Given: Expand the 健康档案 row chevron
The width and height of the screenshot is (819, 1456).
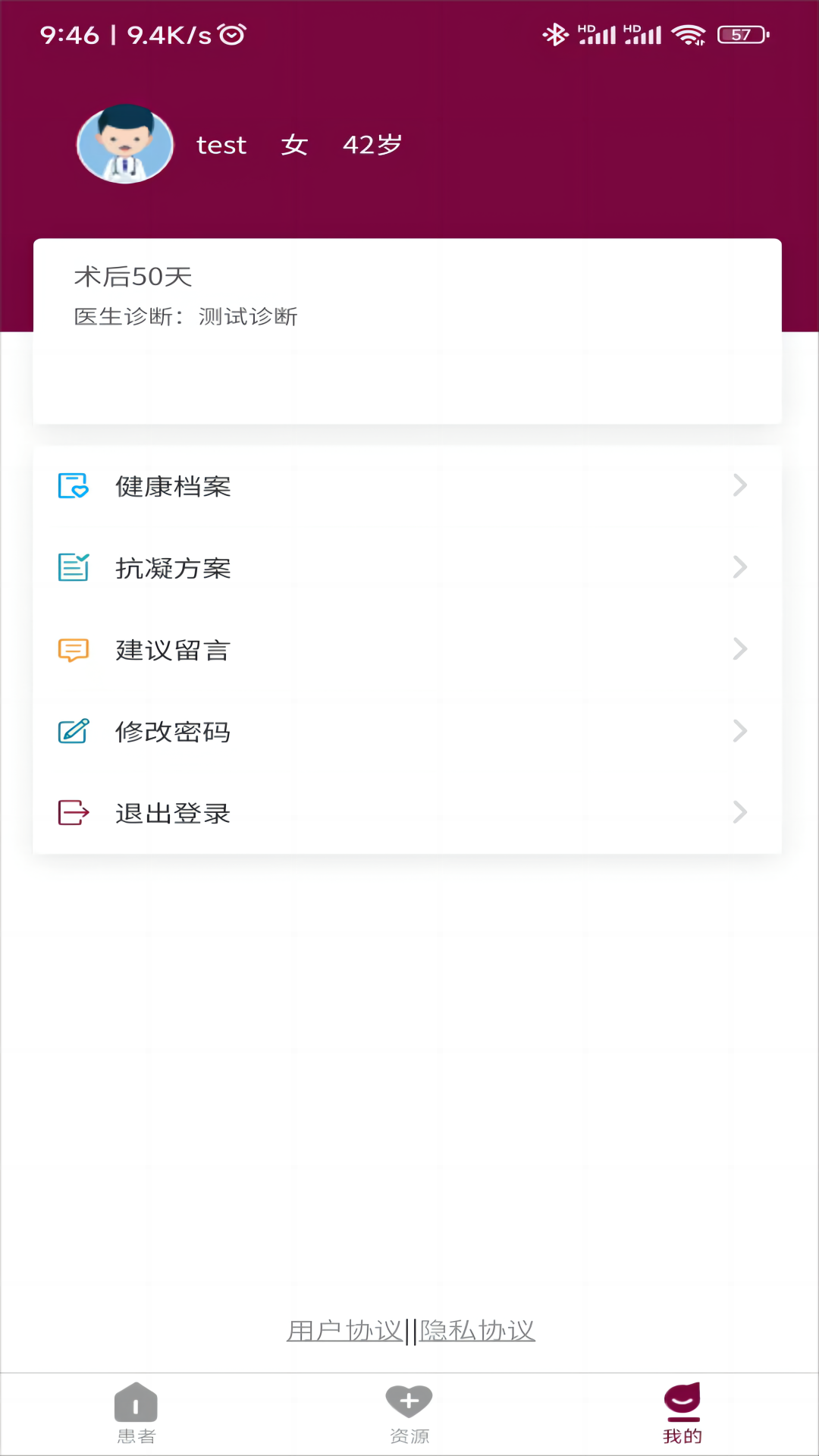Looking at the screenshot, I should (x=740, y=486).
